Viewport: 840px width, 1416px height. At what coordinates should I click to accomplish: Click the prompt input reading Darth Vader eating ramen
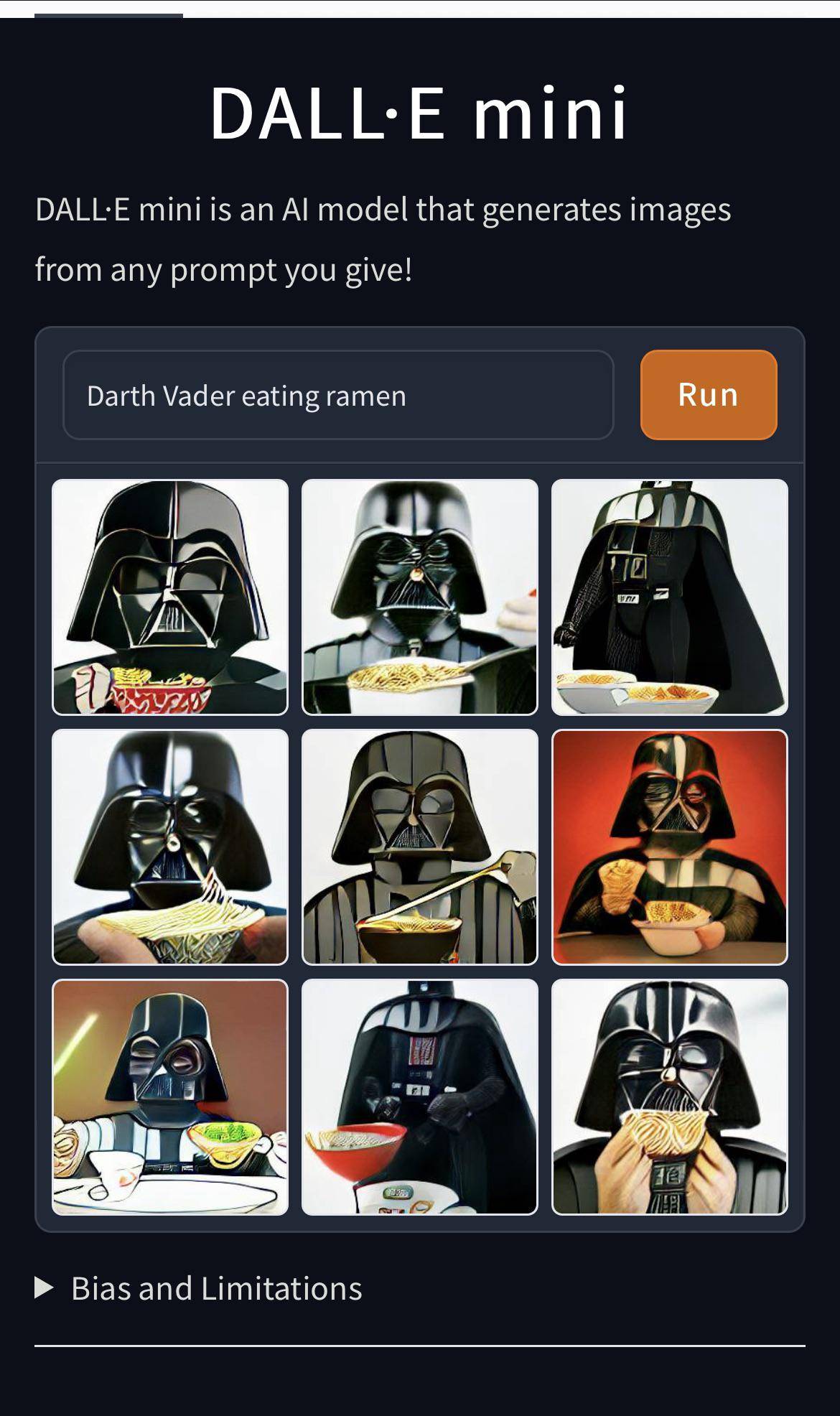coord(337,395)
